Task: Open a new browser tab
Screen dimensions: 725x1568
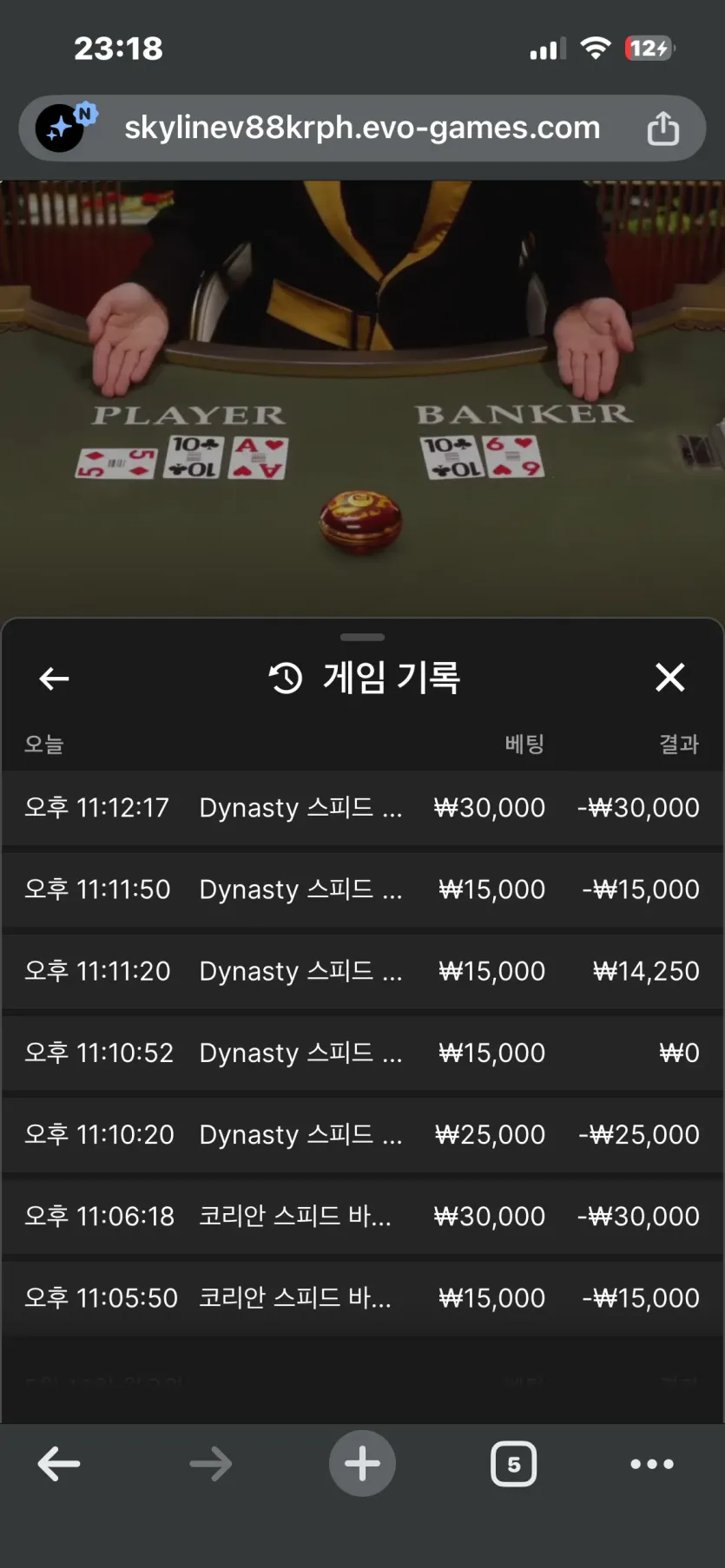Action: (x=362, y=1464)
